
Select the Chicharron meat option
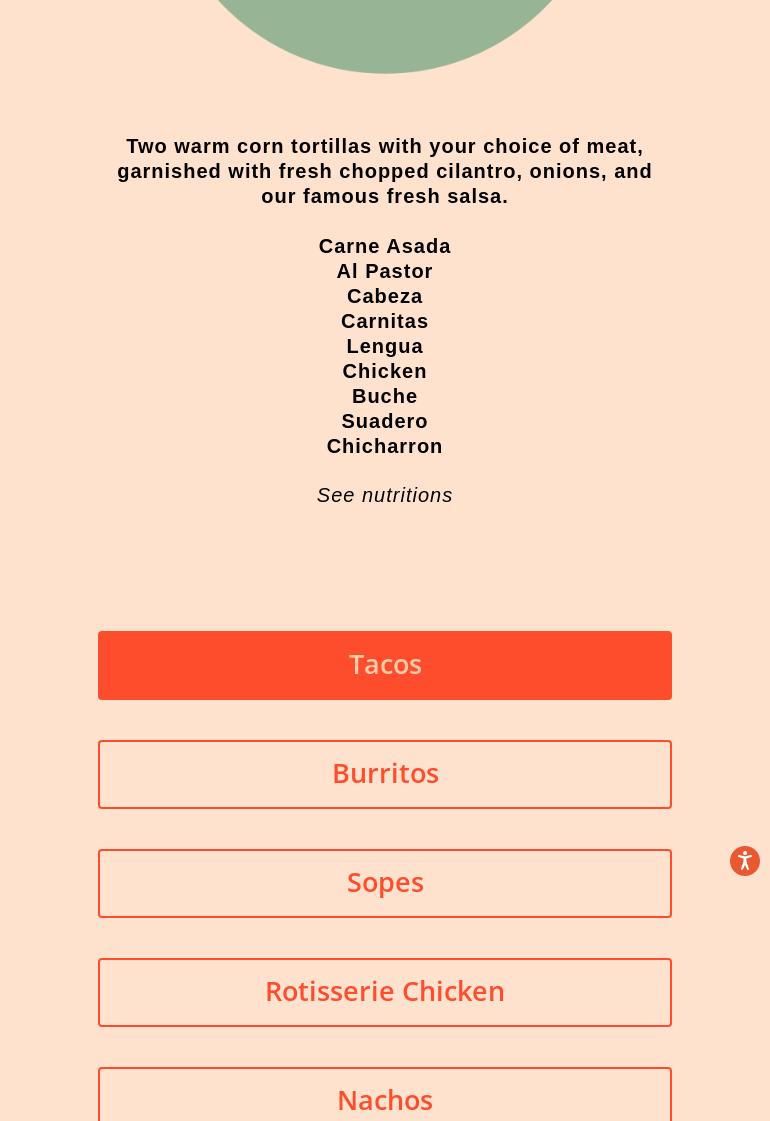pos(385,446)
